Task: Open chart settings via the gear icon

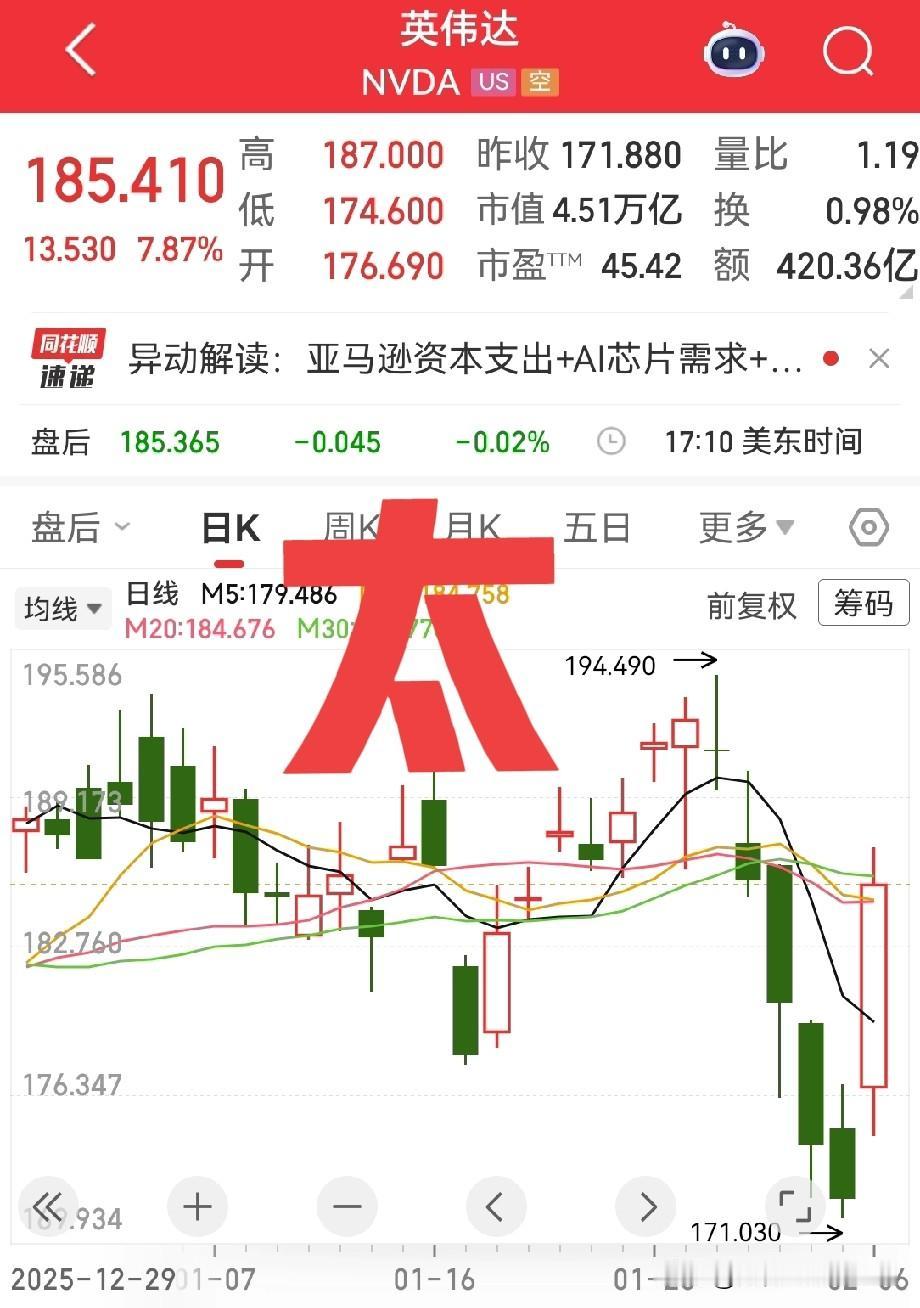Action: tap(869, 527)
